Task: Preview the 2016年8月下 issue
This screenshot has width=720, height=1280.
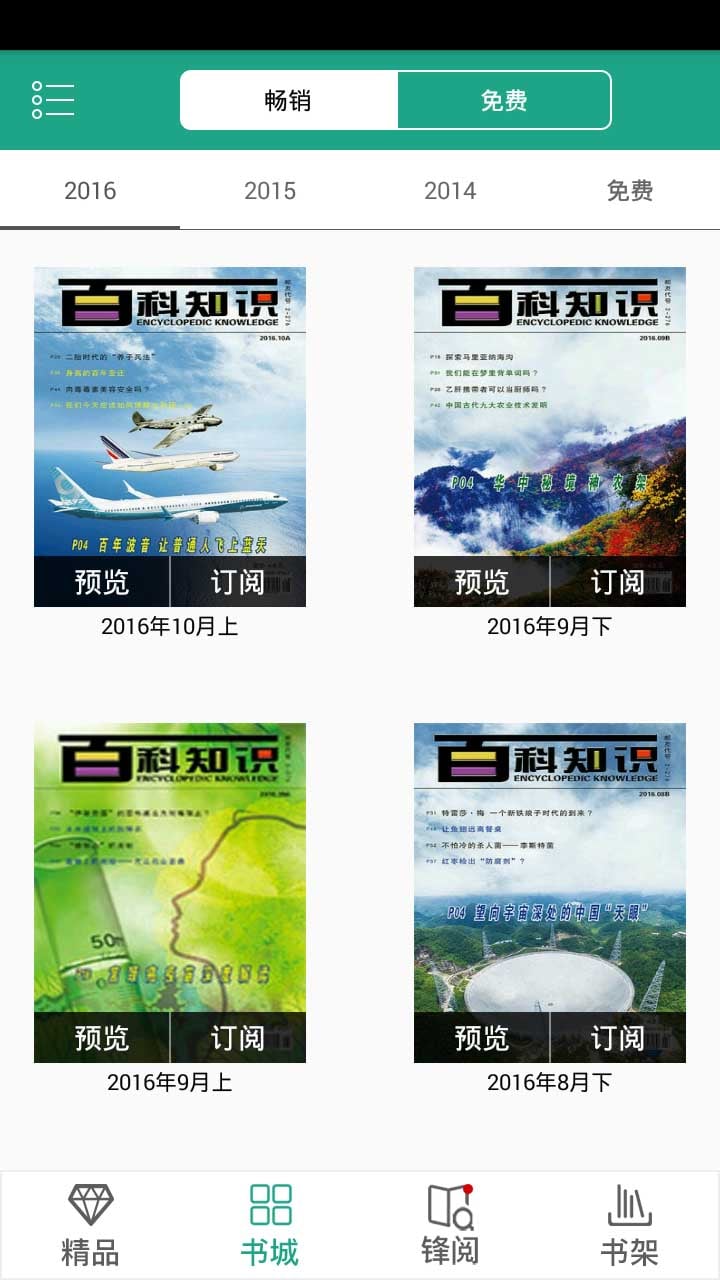Action: point(482,1038)
